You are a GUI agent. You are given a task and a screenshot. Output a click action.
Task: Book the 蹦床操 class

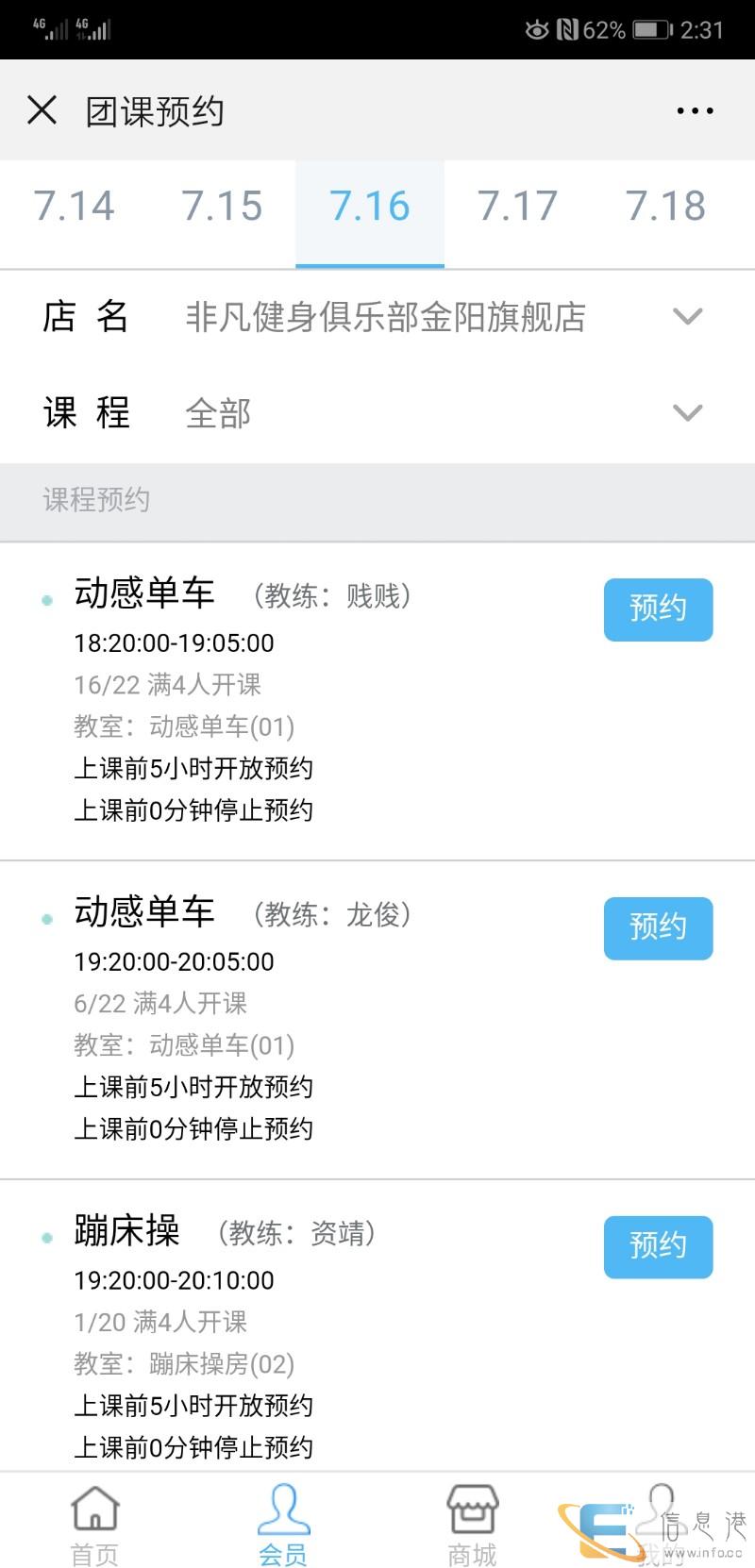pos(658,1247)
